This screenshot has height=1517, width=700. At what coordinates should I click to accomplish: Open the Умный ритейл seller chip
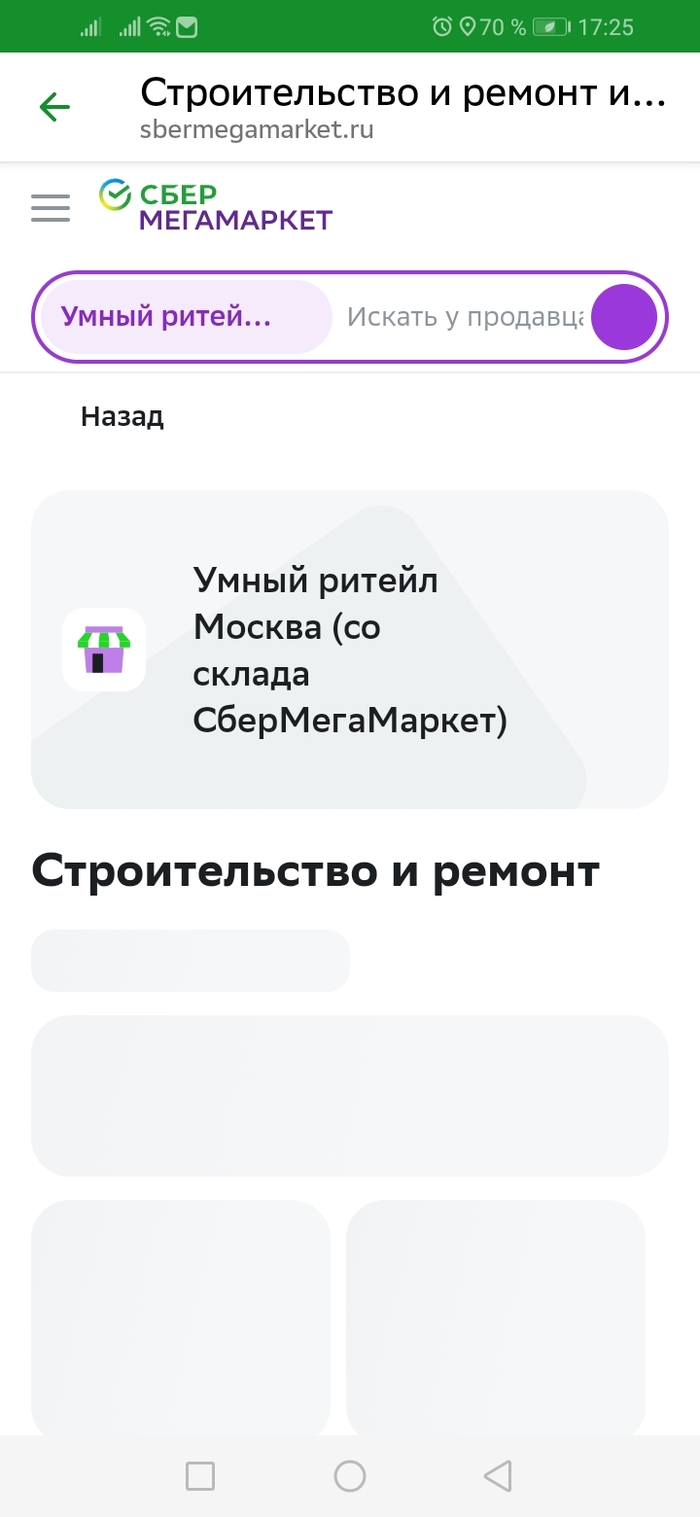[185, 317]
